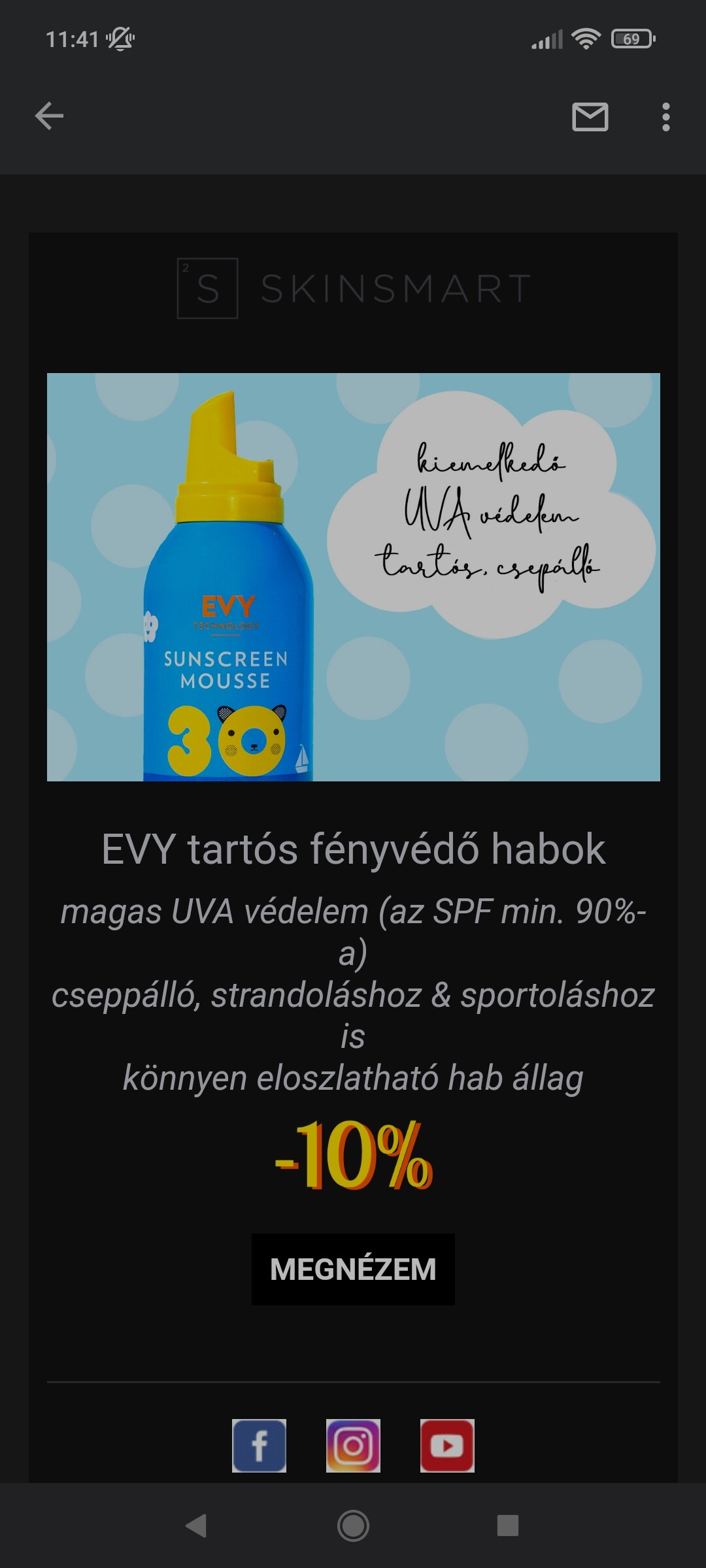Viewport: 706px width, 1568px height.
Task: Open the system recent apps view
Action: click(x=507, y=1526)
